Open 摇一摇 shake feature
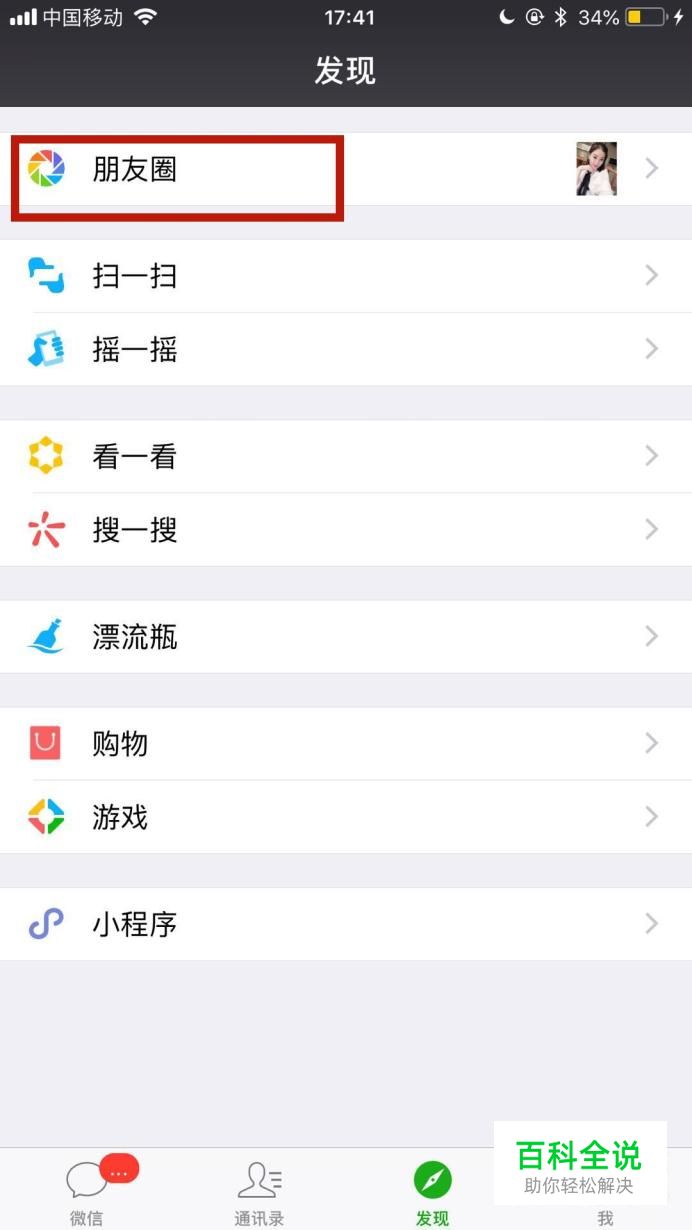 coord(345,349)
